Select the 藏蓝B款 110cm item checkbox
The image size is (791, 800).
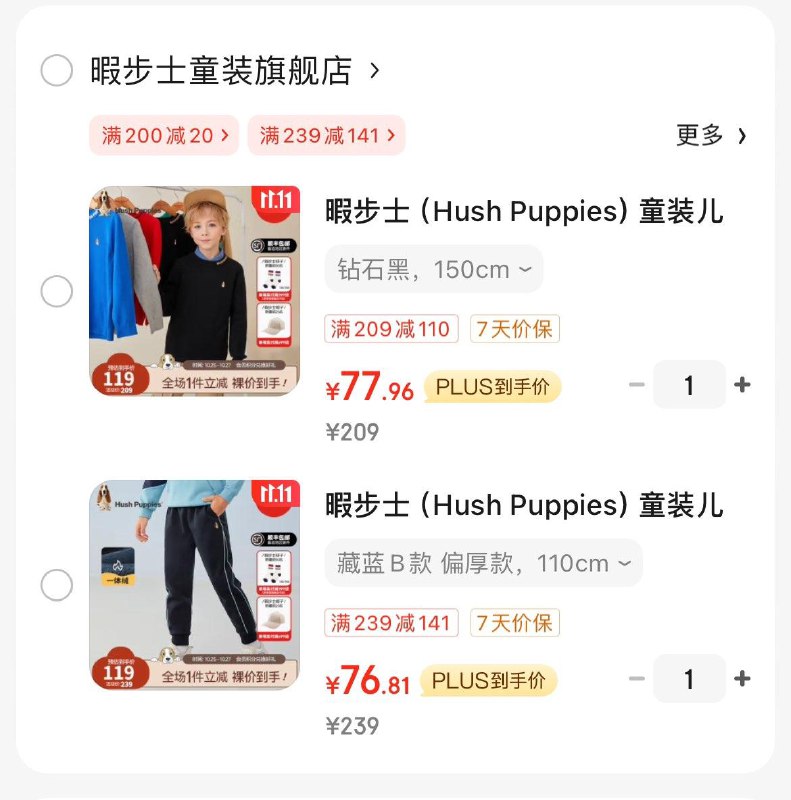coord(57,585)
